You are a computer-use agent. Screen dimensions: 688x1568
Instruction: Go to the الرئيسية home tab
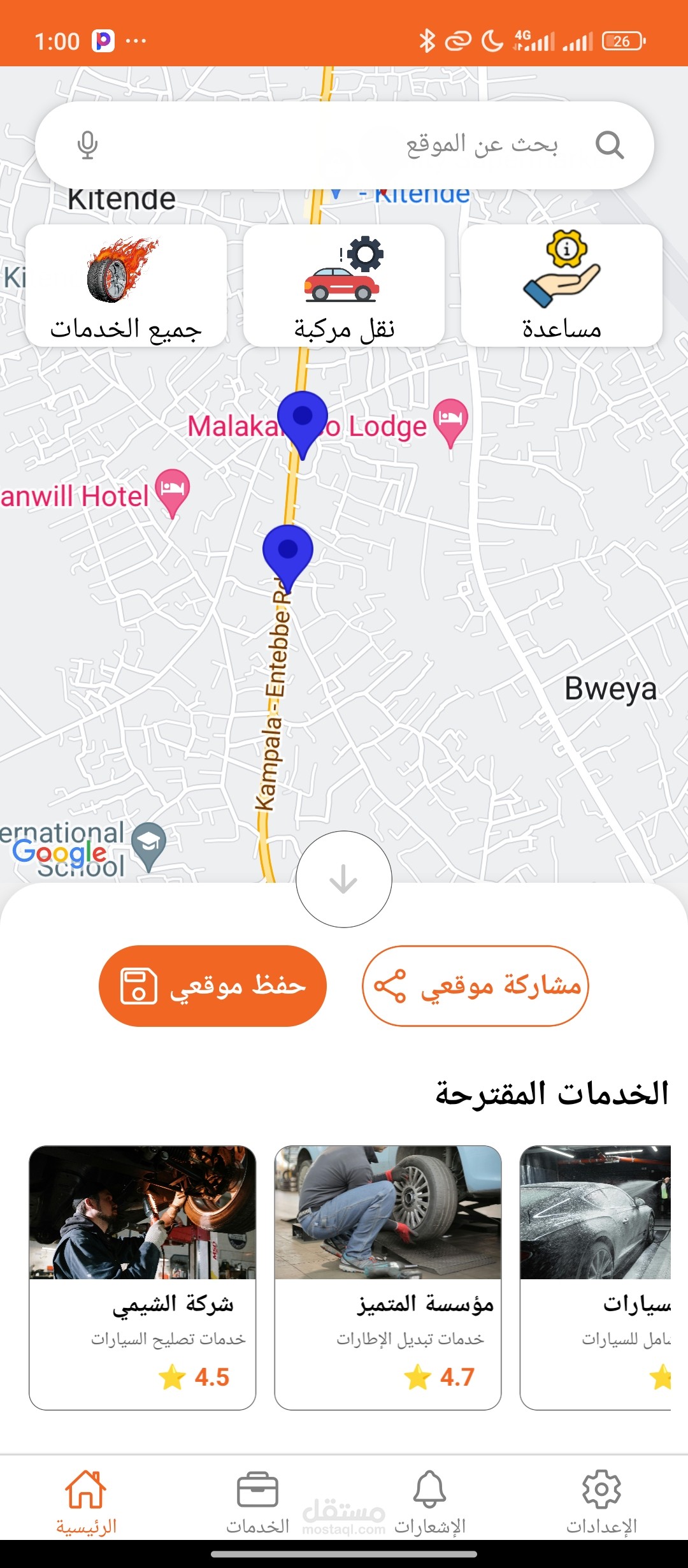pos(86,1502)
